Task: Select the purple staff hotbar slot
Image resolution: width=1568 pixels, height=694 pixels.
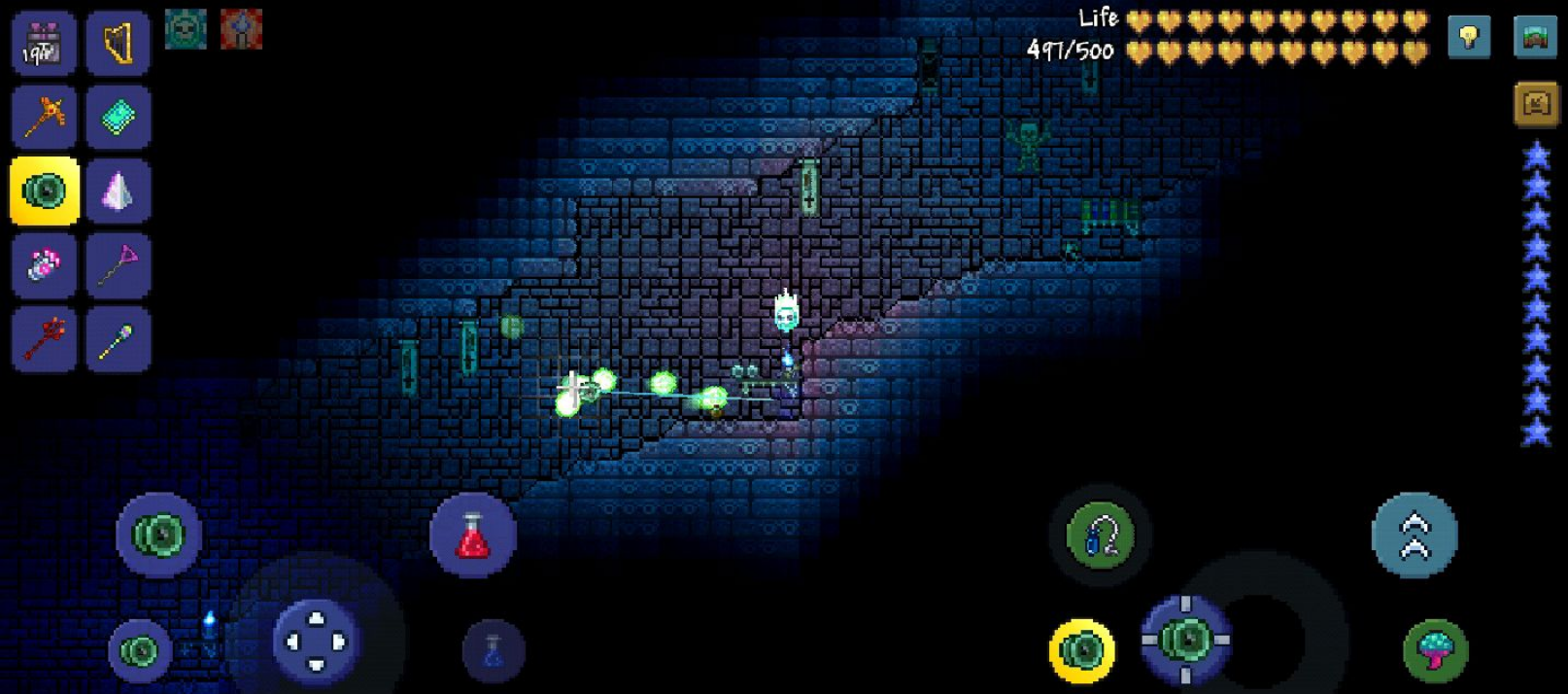Action: [x=118, y=264]
